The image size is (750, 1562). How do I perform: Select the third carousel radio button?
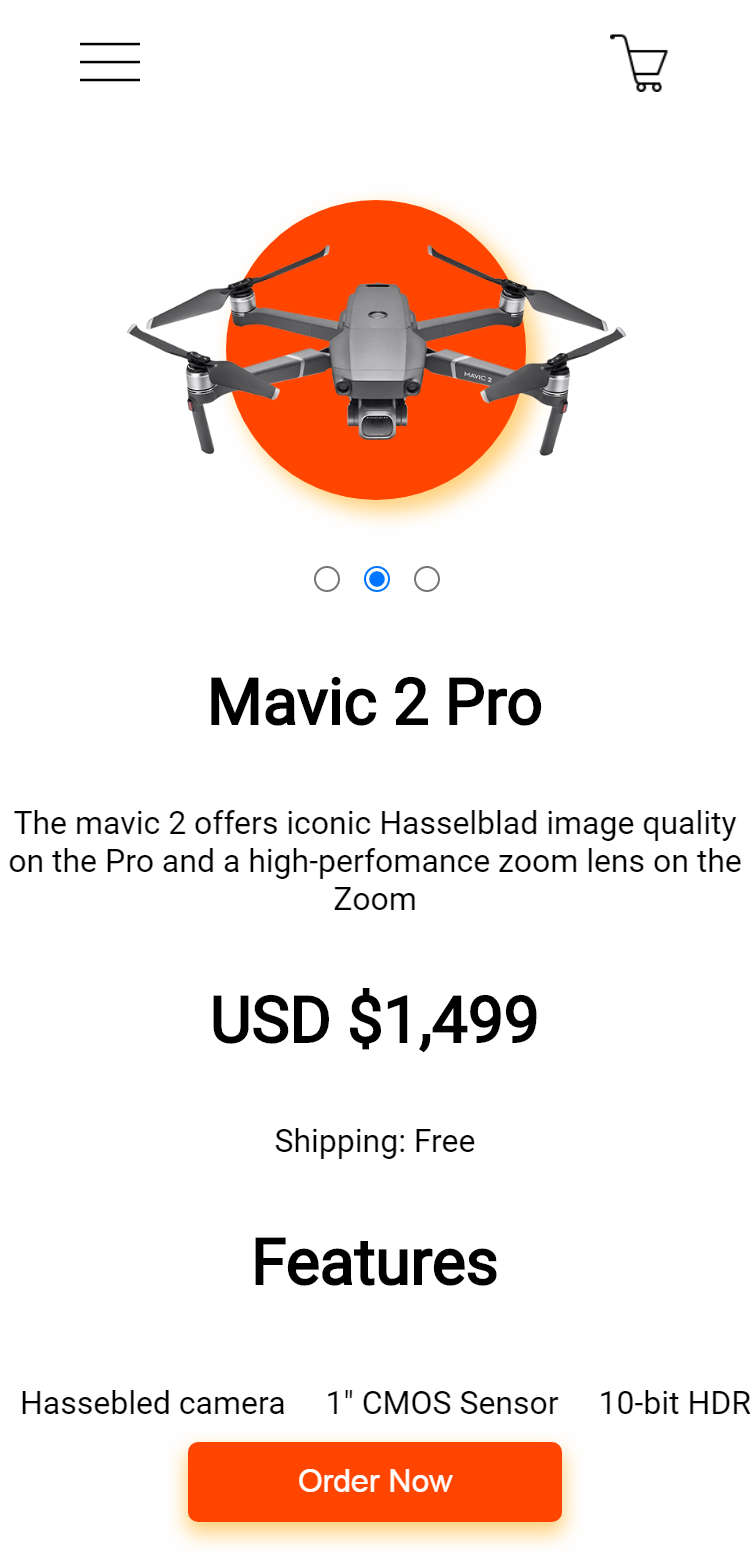click(x=427, y=579)
